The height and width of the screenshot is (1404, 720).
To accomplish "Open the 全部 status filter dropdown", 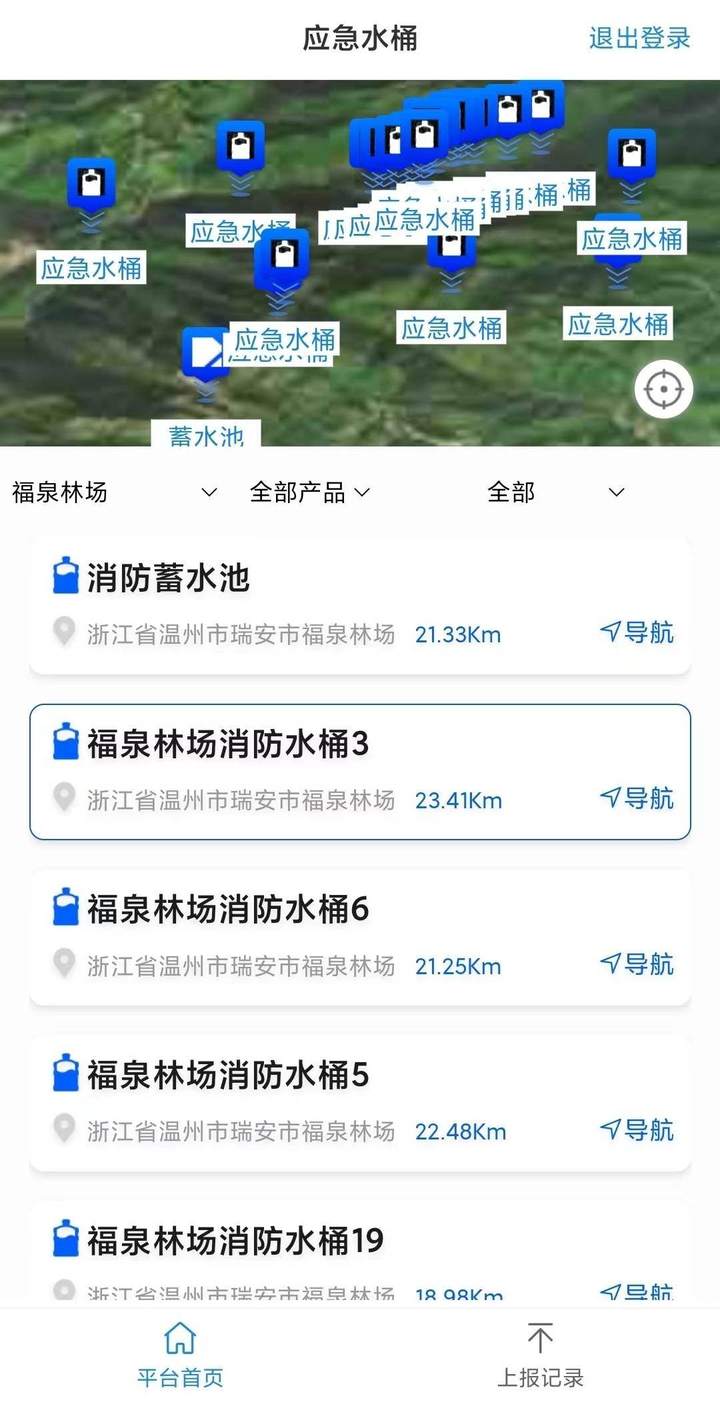I will pyautogui.click(x=556, y=492).
